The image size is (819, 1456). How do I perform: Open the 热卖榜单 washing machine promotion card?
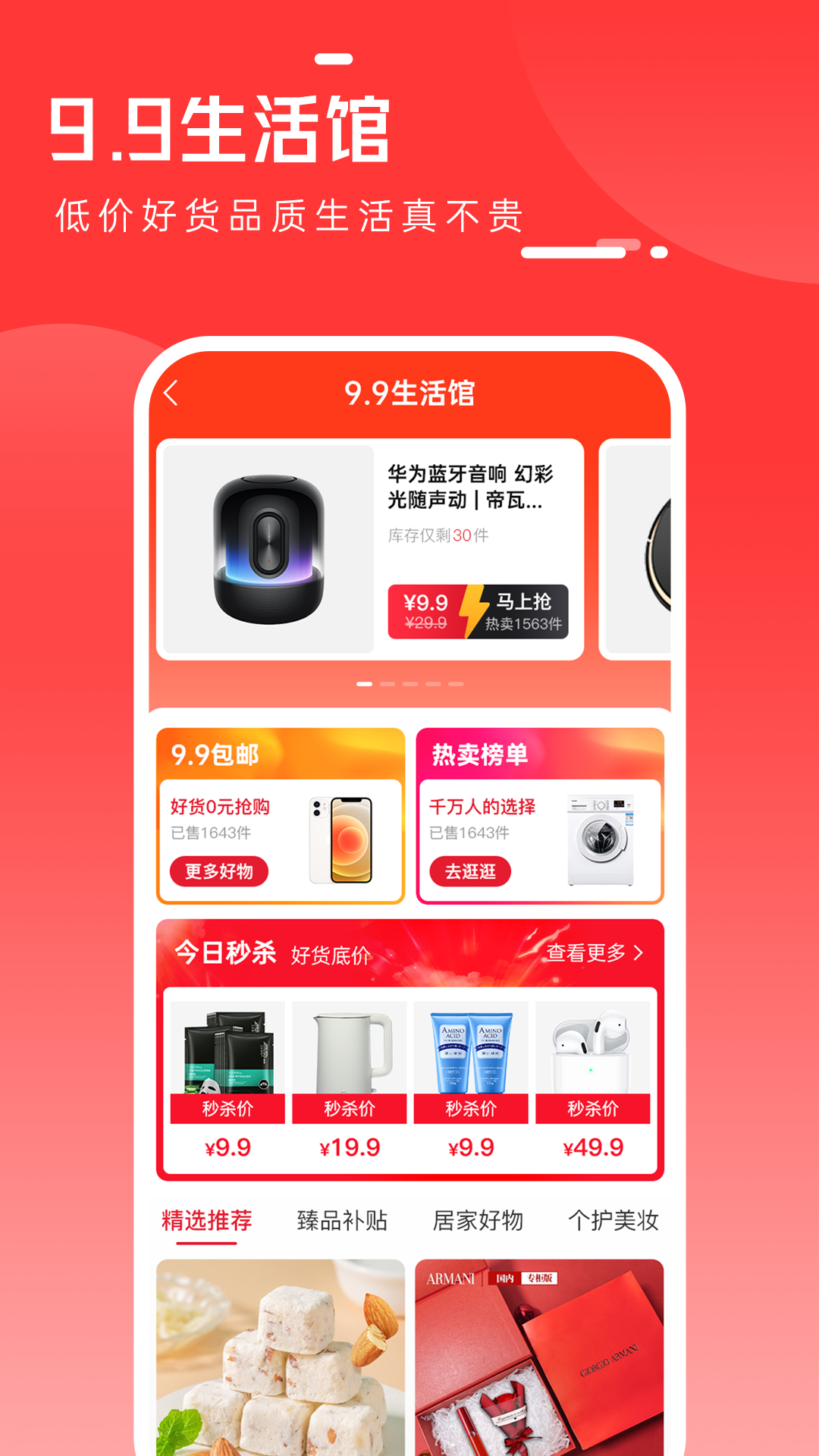pos(541,815)
